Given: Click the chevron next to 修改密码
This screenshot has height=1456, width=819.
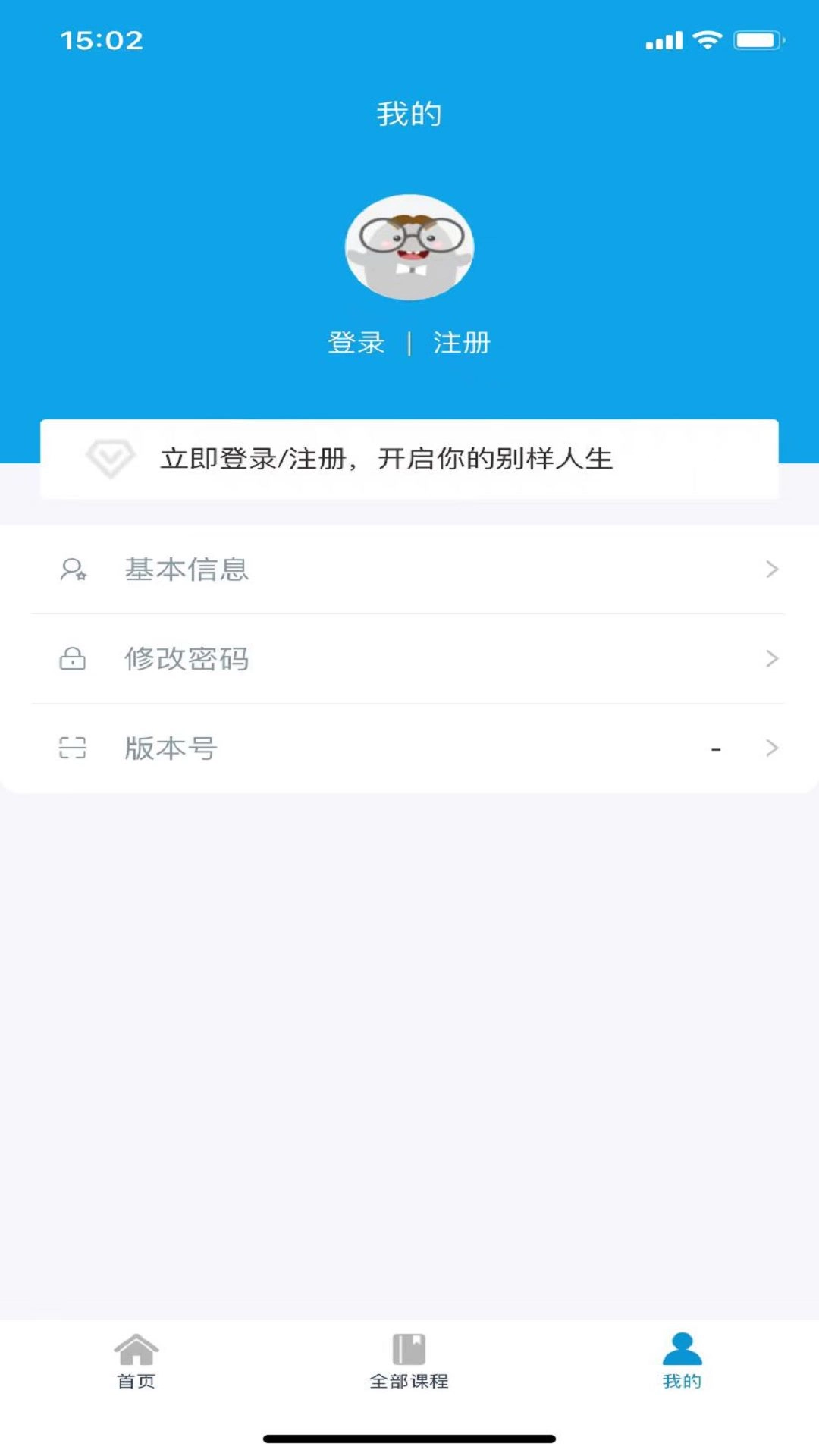Looking at the screenshot, I should pyautogui.click(x=771, y=659).
